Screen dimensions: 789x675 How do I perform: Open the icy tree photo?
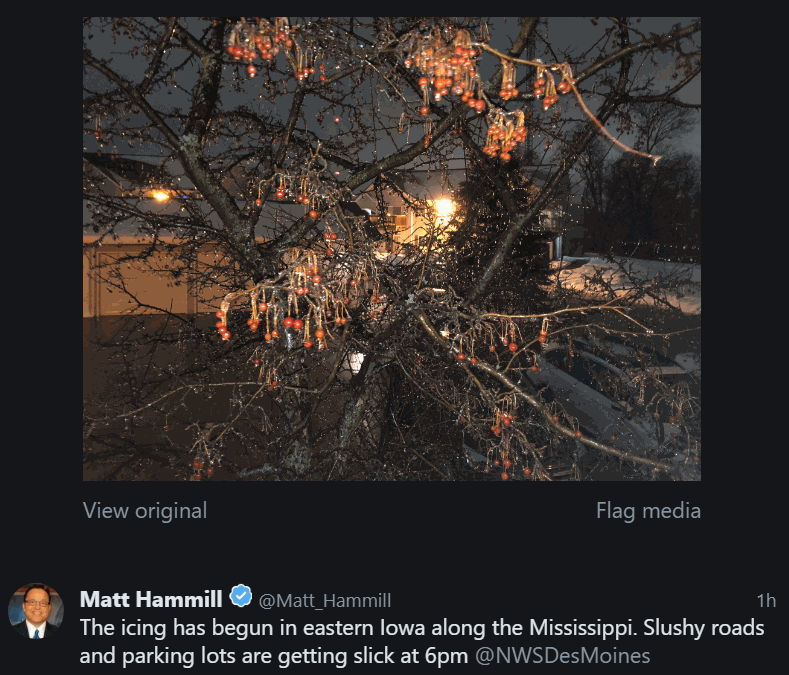[391, 248]
